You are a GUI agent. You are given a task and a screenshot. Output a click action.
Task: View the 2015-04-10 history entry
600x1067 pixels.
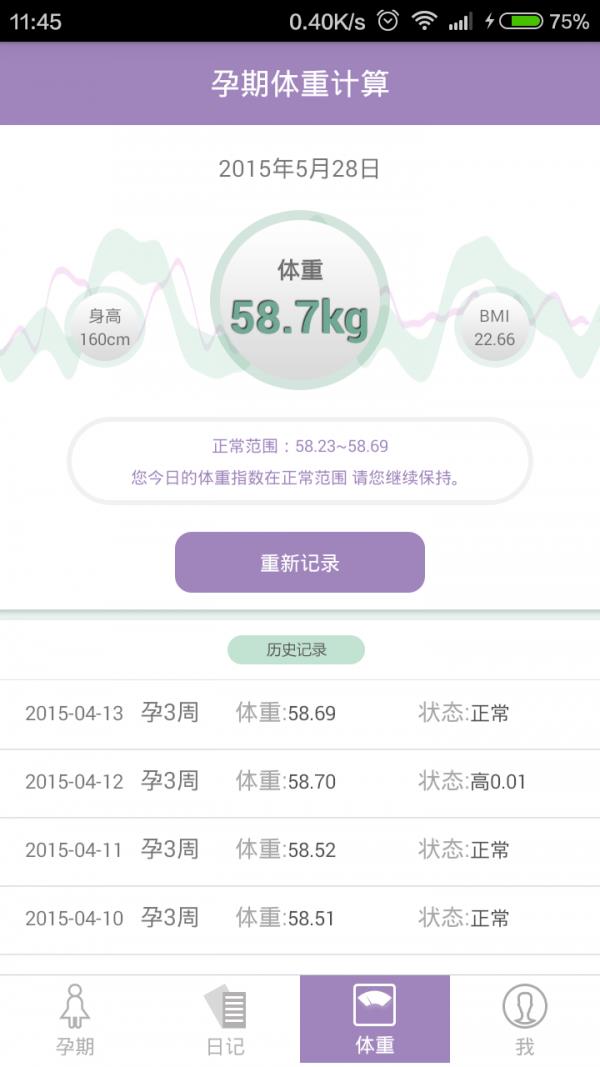300,918
